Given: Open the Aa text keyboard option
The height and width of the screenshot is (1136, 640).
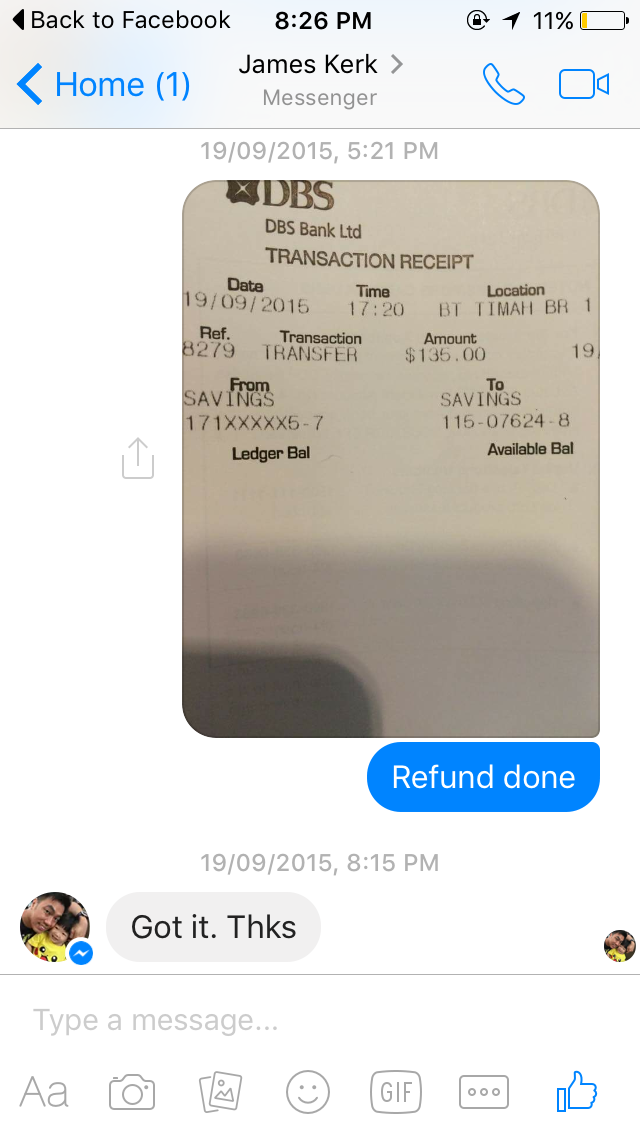Looking at the screenshot, I should point(44,1092).
